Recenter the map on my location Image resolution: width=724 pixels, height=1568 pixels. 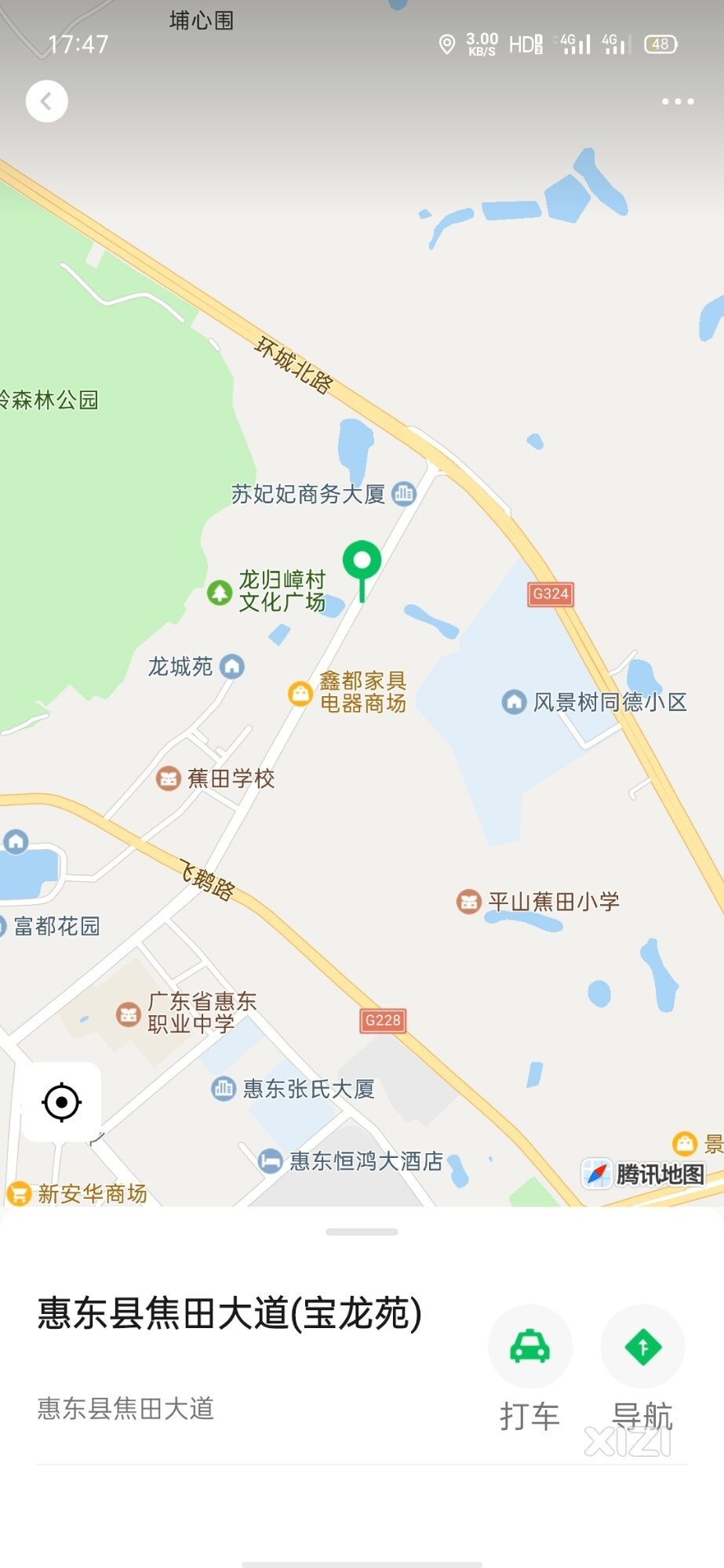[62, 1102]
